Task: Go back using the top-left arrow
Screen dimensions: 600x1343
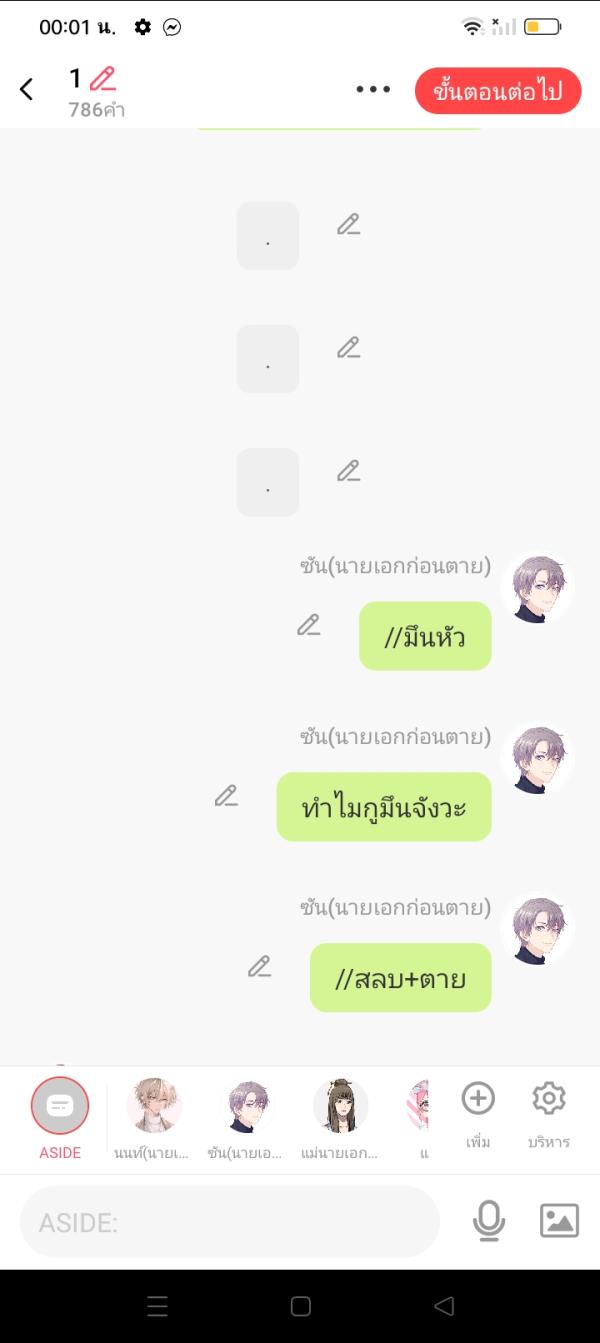Action: [x=27, y=89]
